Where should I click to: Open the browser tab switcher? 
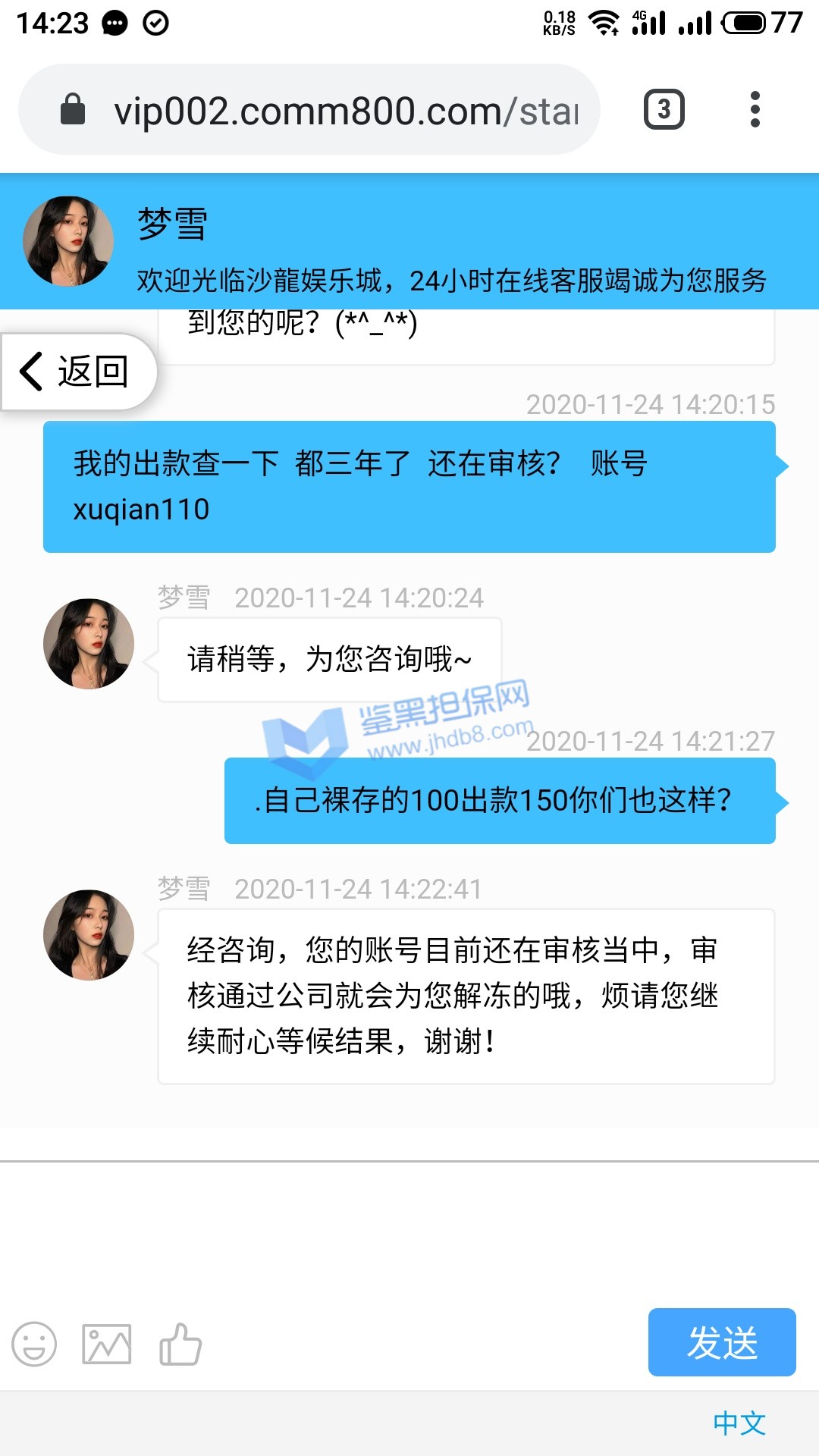664,110
